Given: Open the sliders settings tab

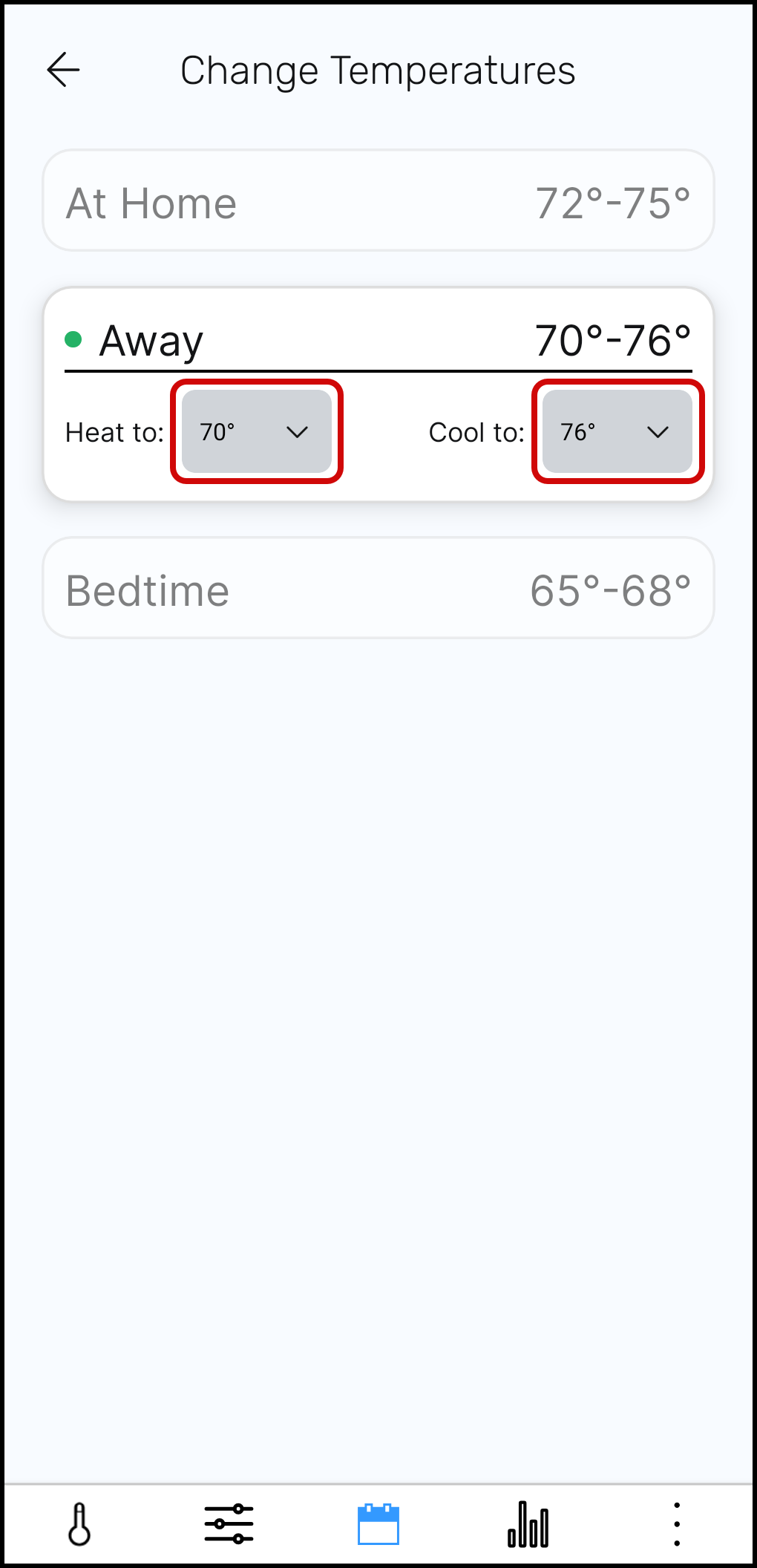Looking at the screenshot, I should pos(229,1524).
